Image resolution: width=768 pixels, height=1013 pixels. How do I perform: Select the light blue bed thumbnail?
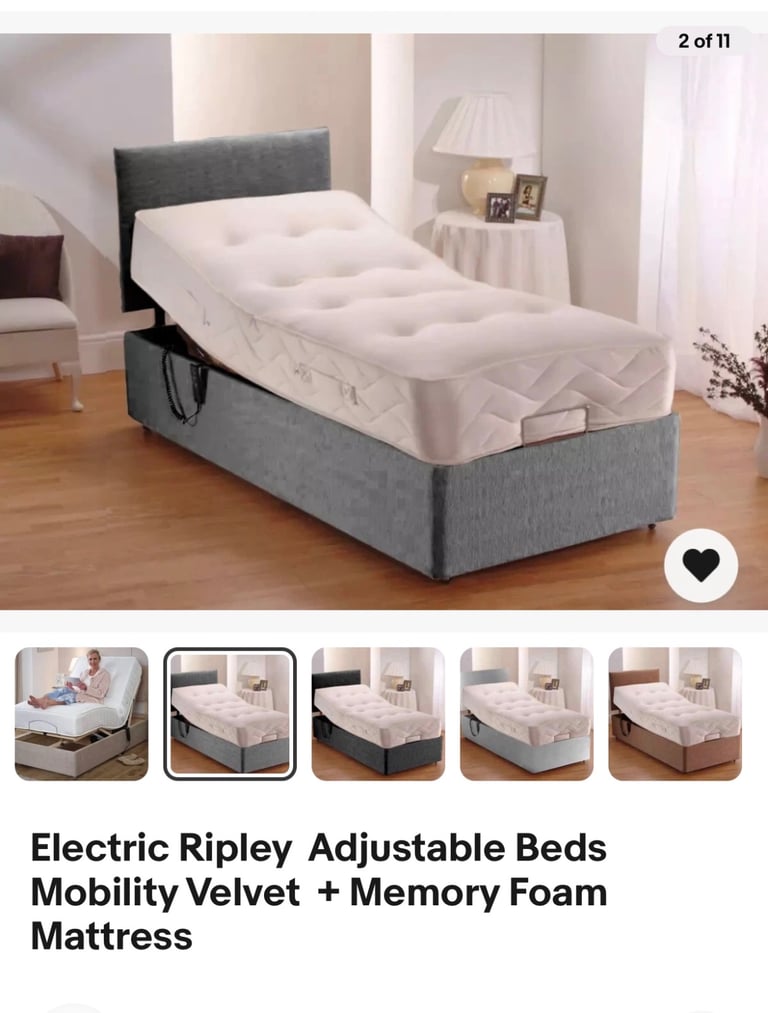526,714
